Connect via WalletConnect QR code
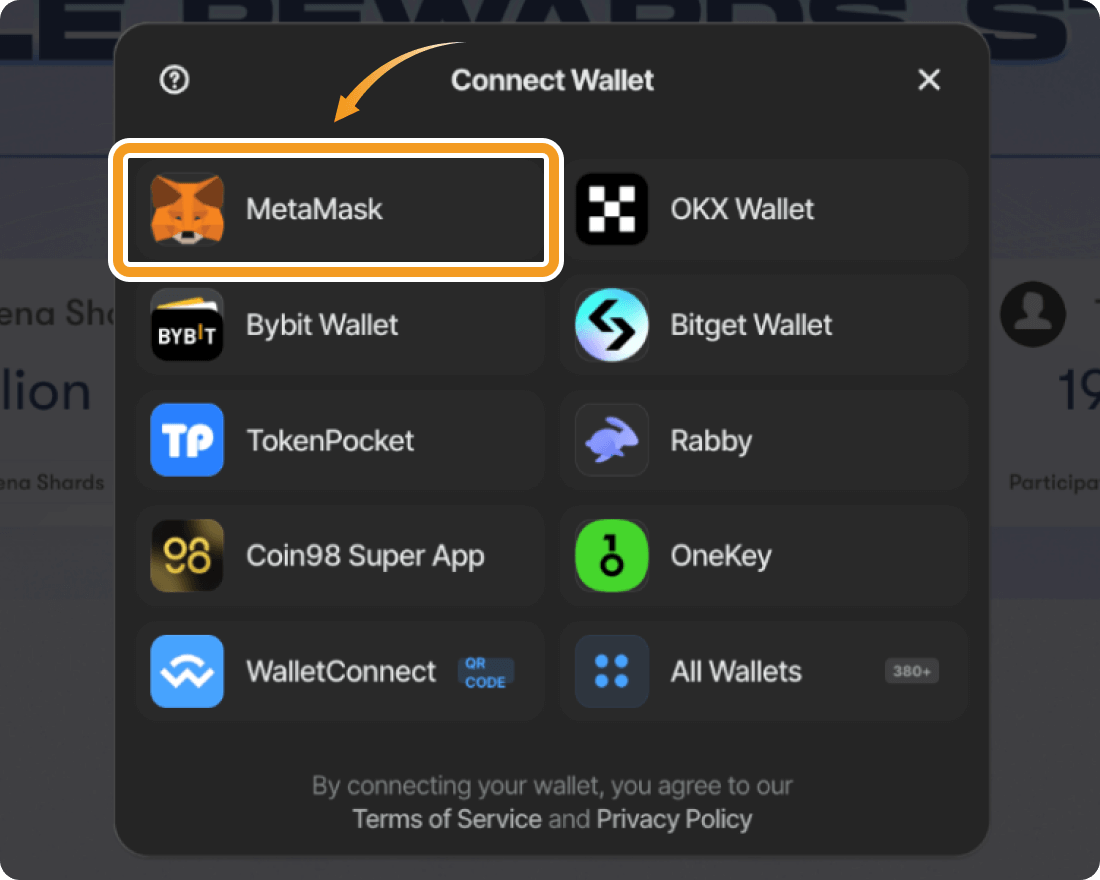This screenshot has height=880, width=1100. click(x=340, y=671)
